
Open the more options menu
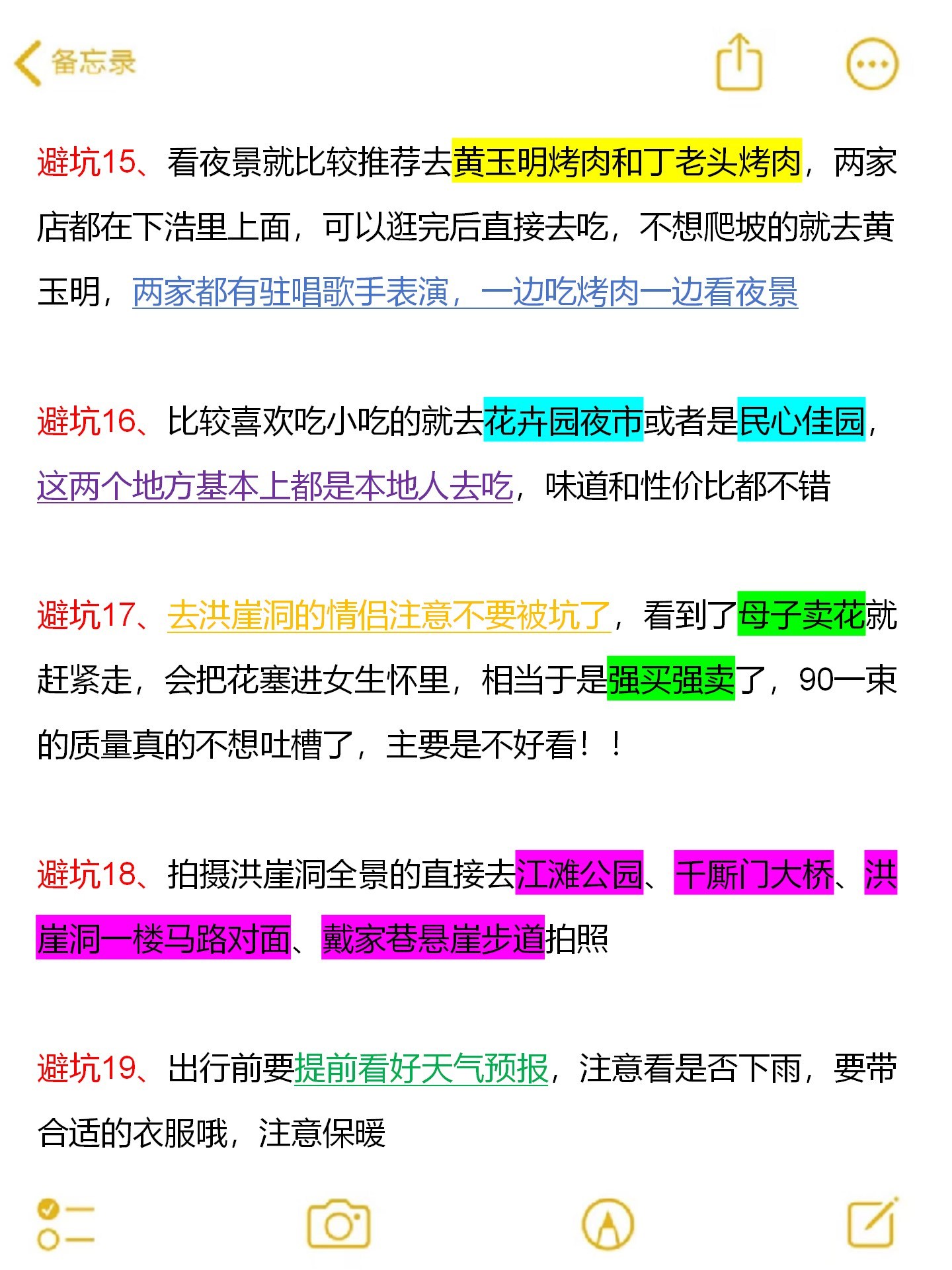click(x=872, y=64)
